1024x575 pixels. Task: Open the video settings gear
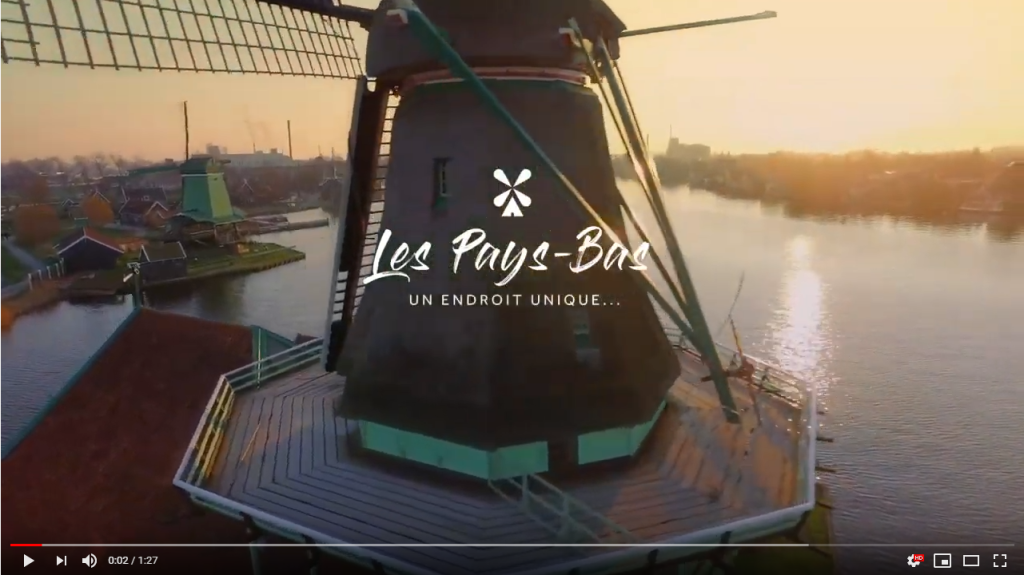point(914,560)
